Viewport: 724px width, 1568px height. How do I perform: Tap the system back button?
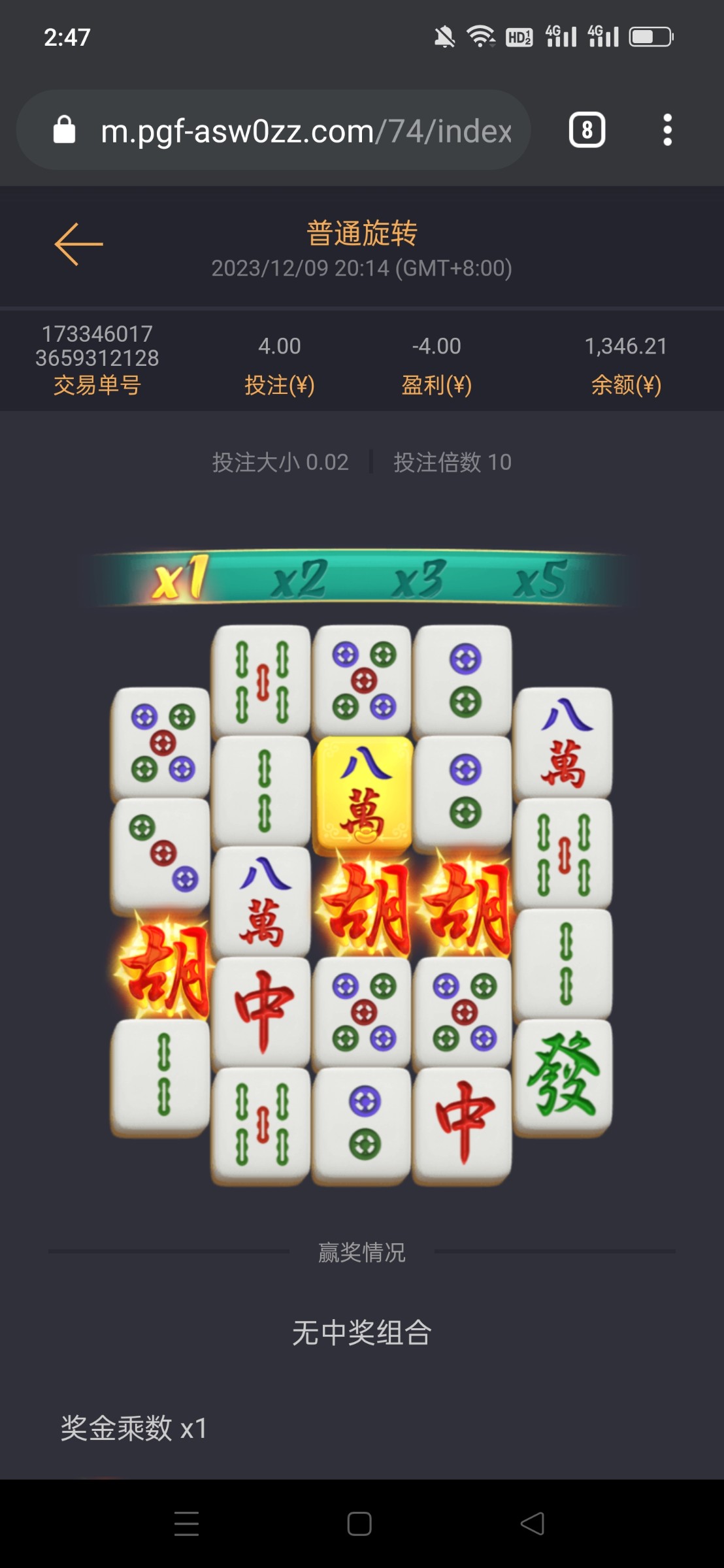coord(533,1524)
